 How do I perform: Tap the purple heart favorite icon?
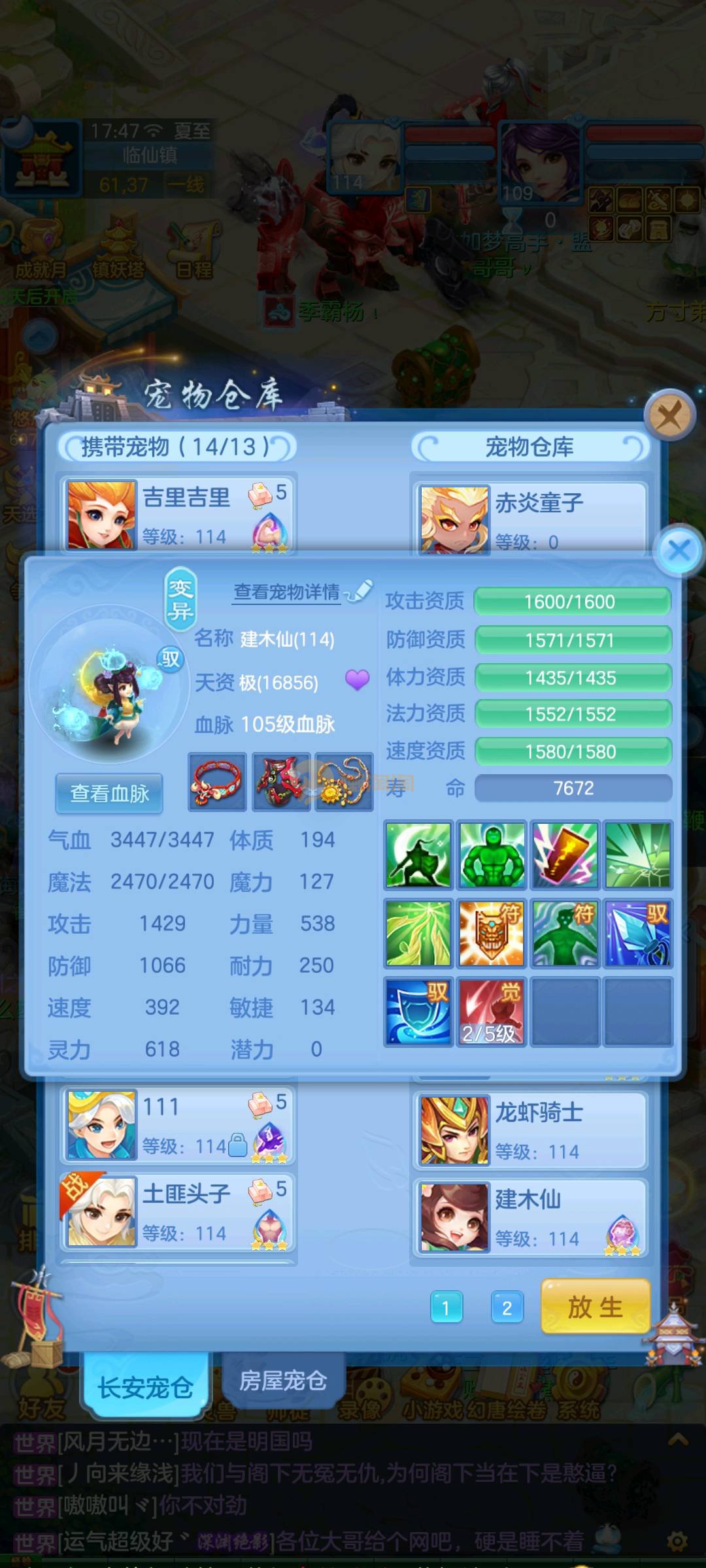click(358, 679)
